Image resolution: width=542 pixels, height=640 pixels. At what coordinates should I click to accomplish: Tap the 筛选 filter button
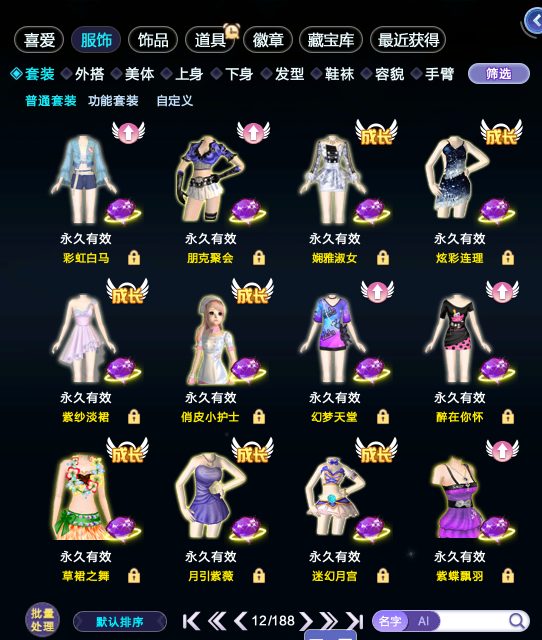click(498, 74)
